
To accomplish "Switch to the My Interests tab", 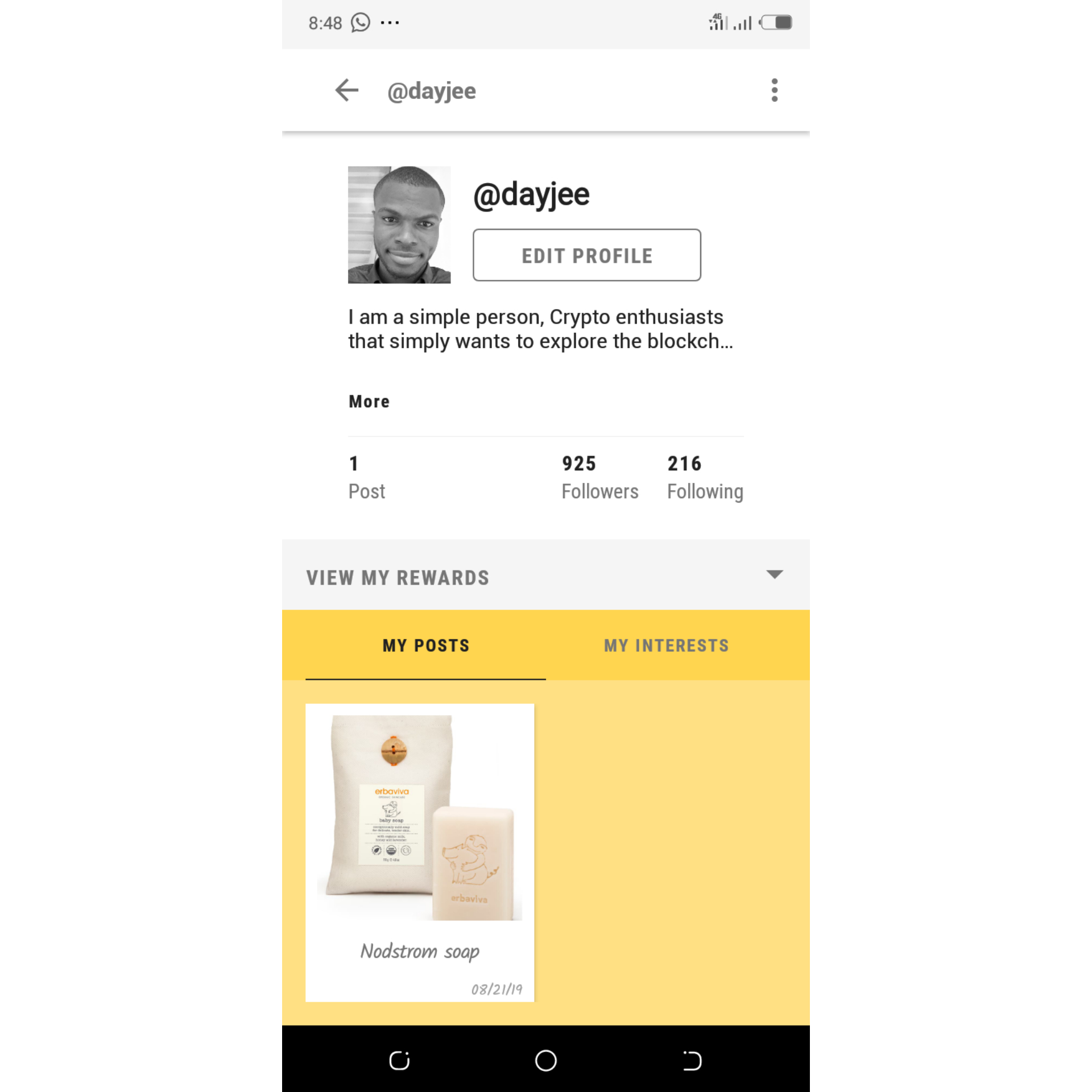I will [666, 646].
